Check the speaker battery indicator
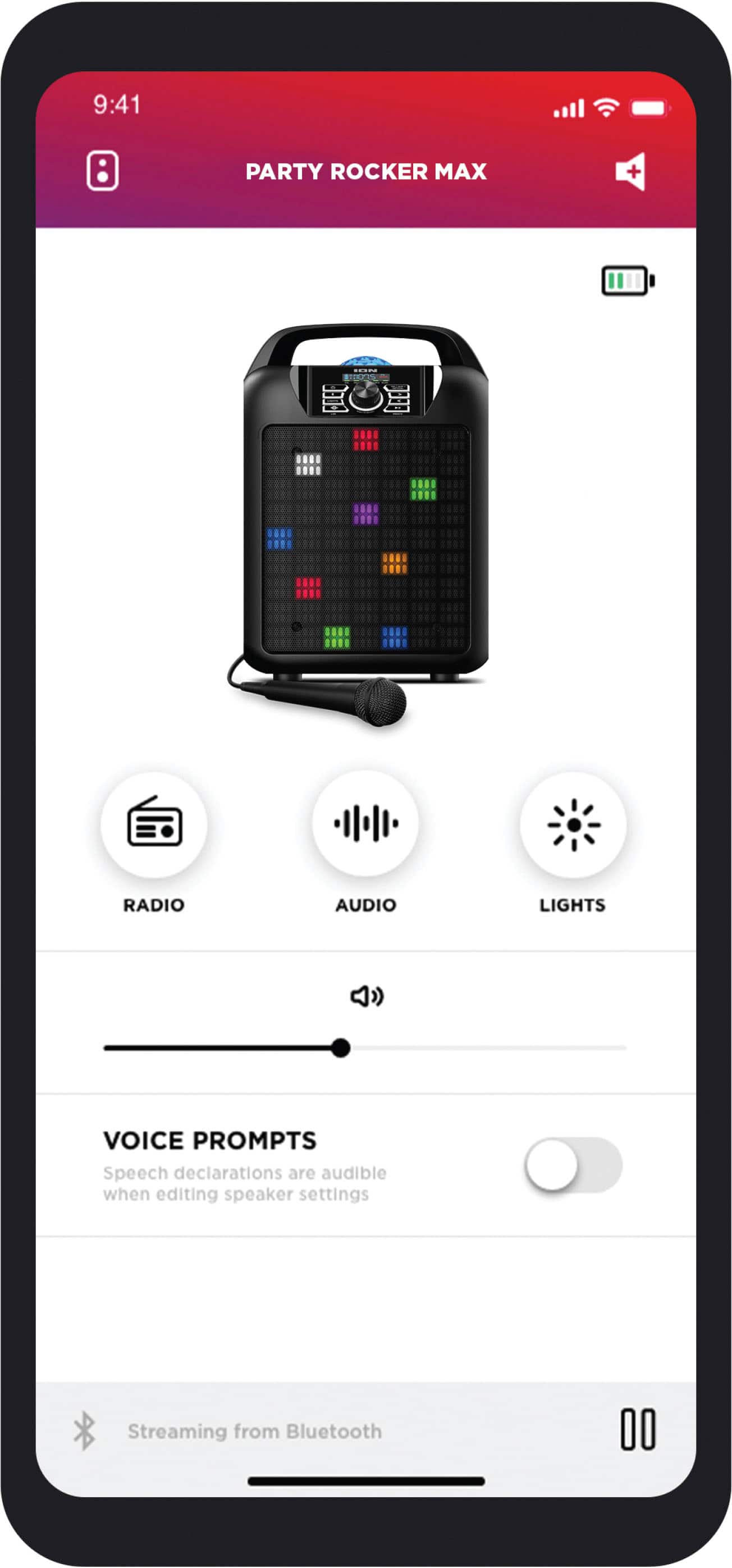 tap(625, 281)
